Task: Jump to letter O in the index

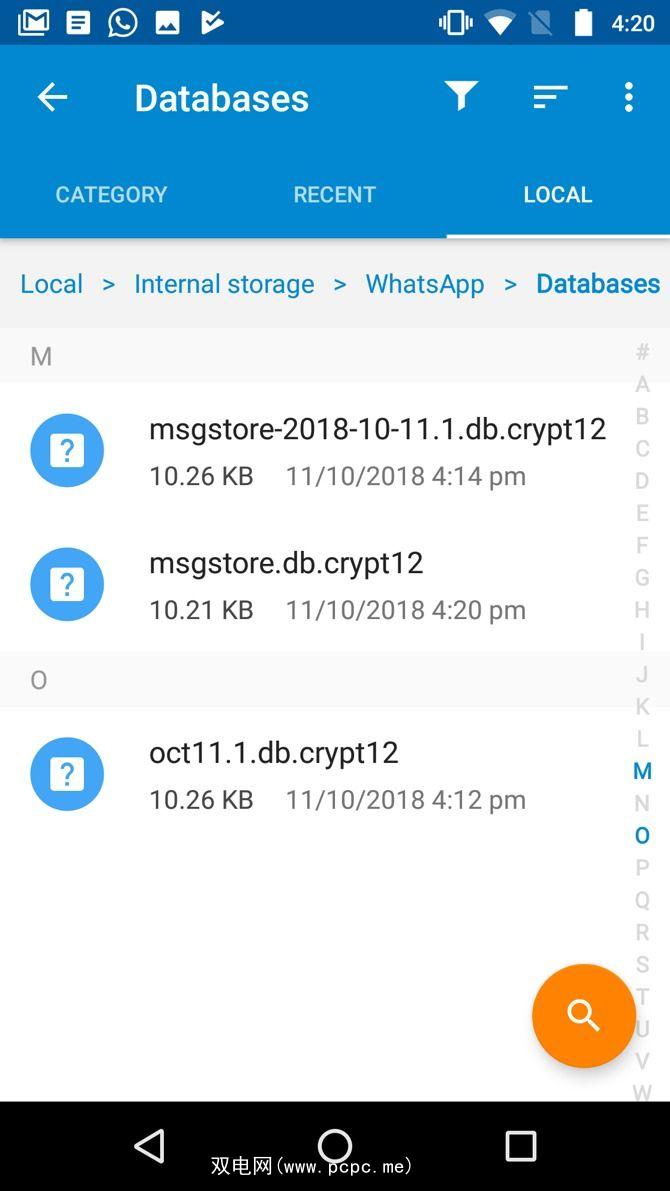Action: 642,835
